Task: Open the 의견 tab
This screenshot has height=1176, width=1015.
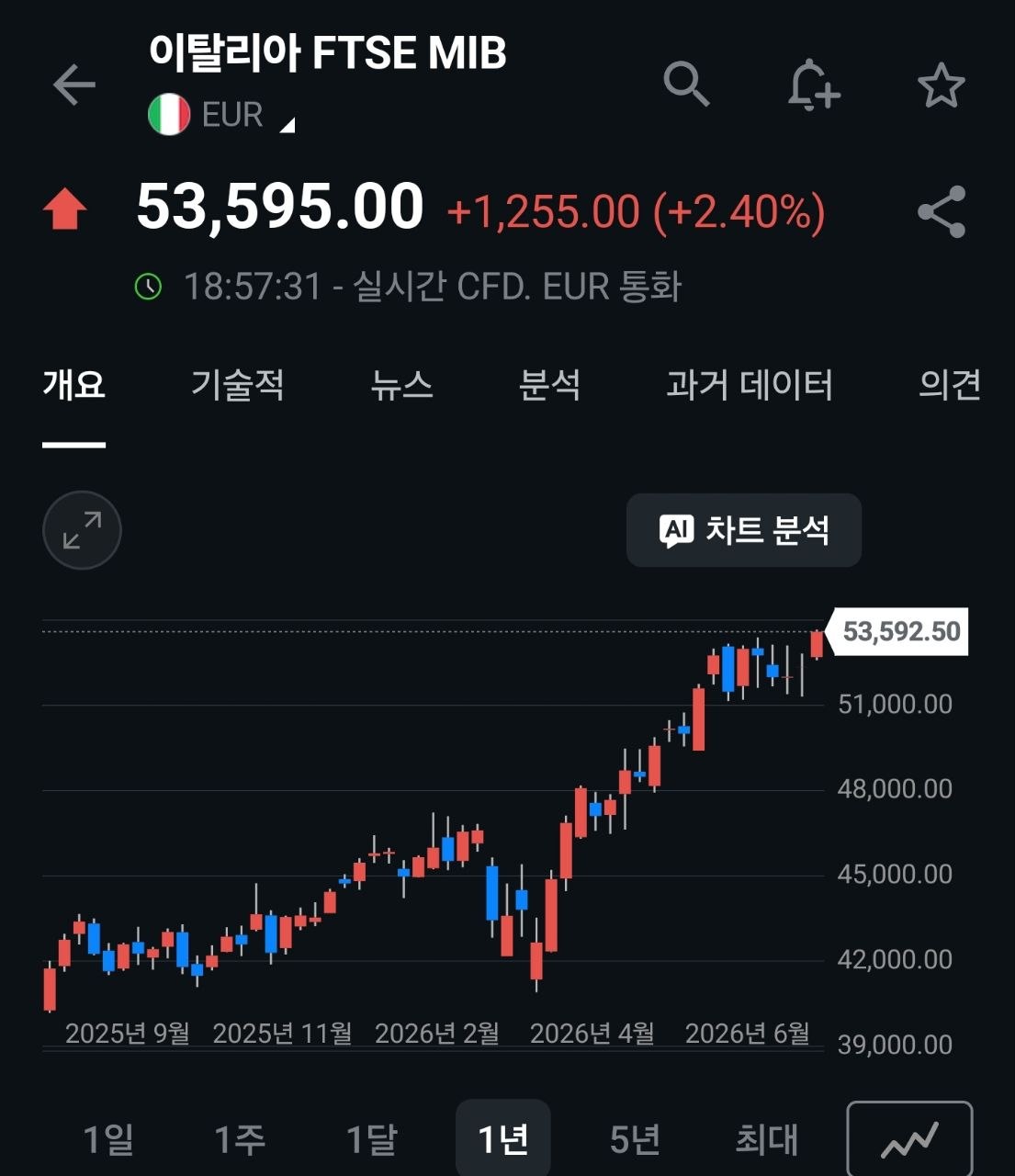Action: point(950,384)
